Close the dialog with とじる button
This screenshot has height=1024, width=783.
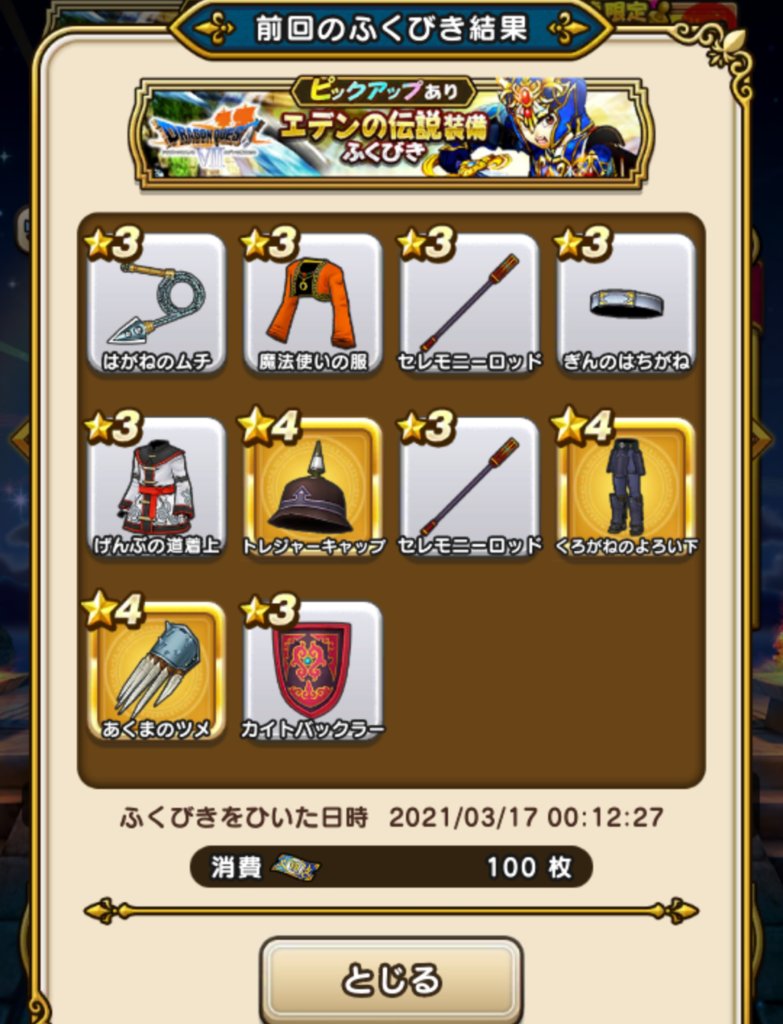click(391, 980)
